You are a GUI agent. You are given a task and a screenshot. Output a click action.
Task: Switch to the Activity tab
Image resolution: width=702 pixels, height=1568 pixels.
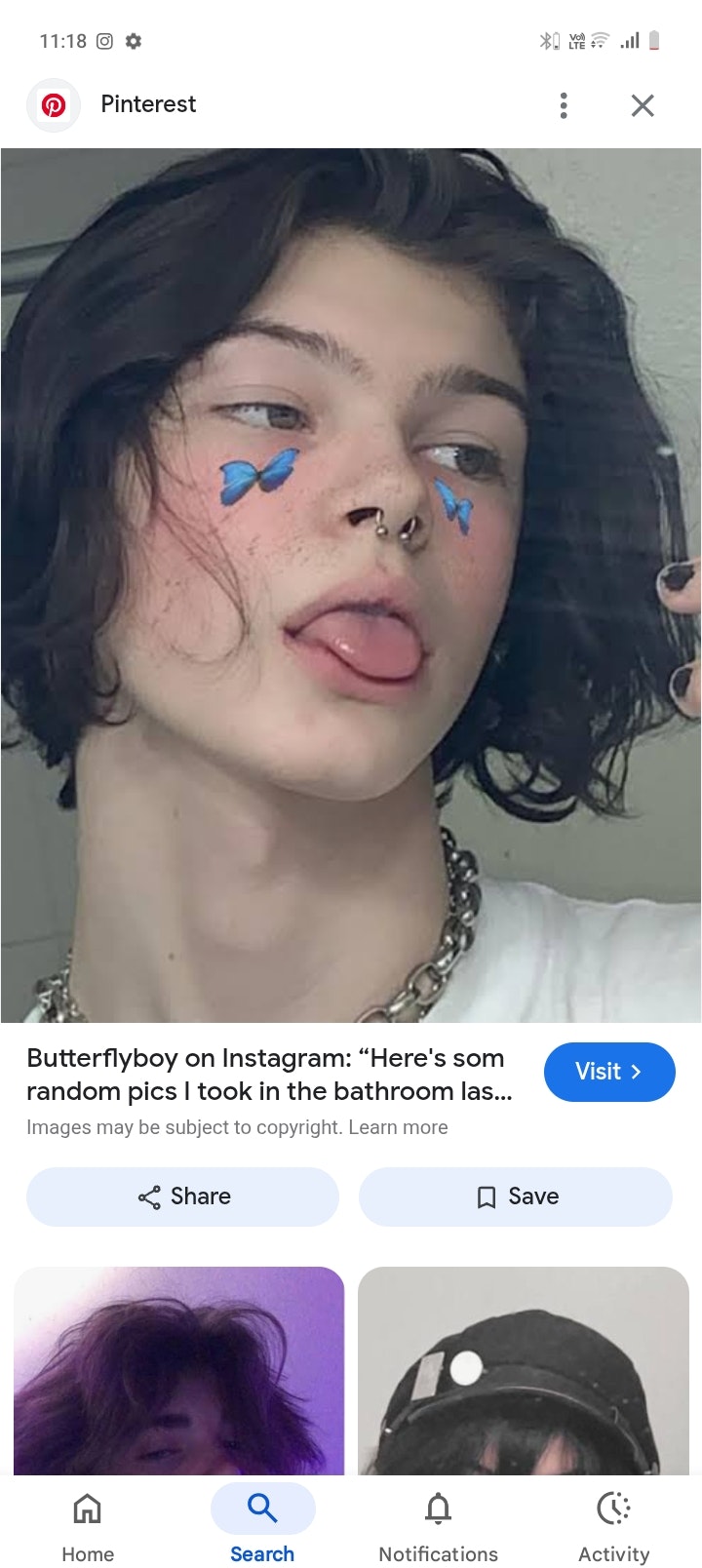pos(613,1524)
